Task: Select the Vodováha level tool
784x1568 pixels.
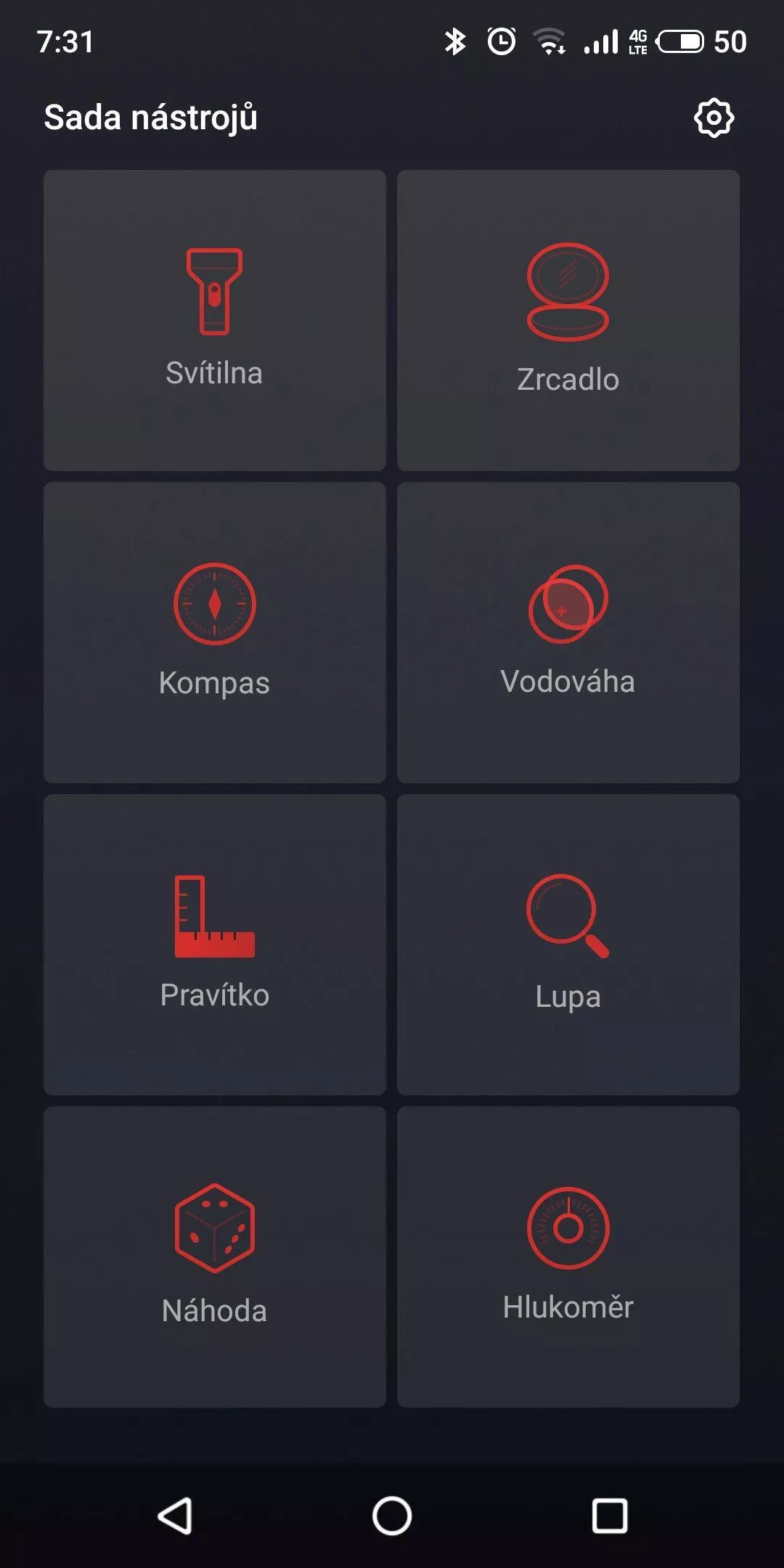Action: [x=568, y=632]
